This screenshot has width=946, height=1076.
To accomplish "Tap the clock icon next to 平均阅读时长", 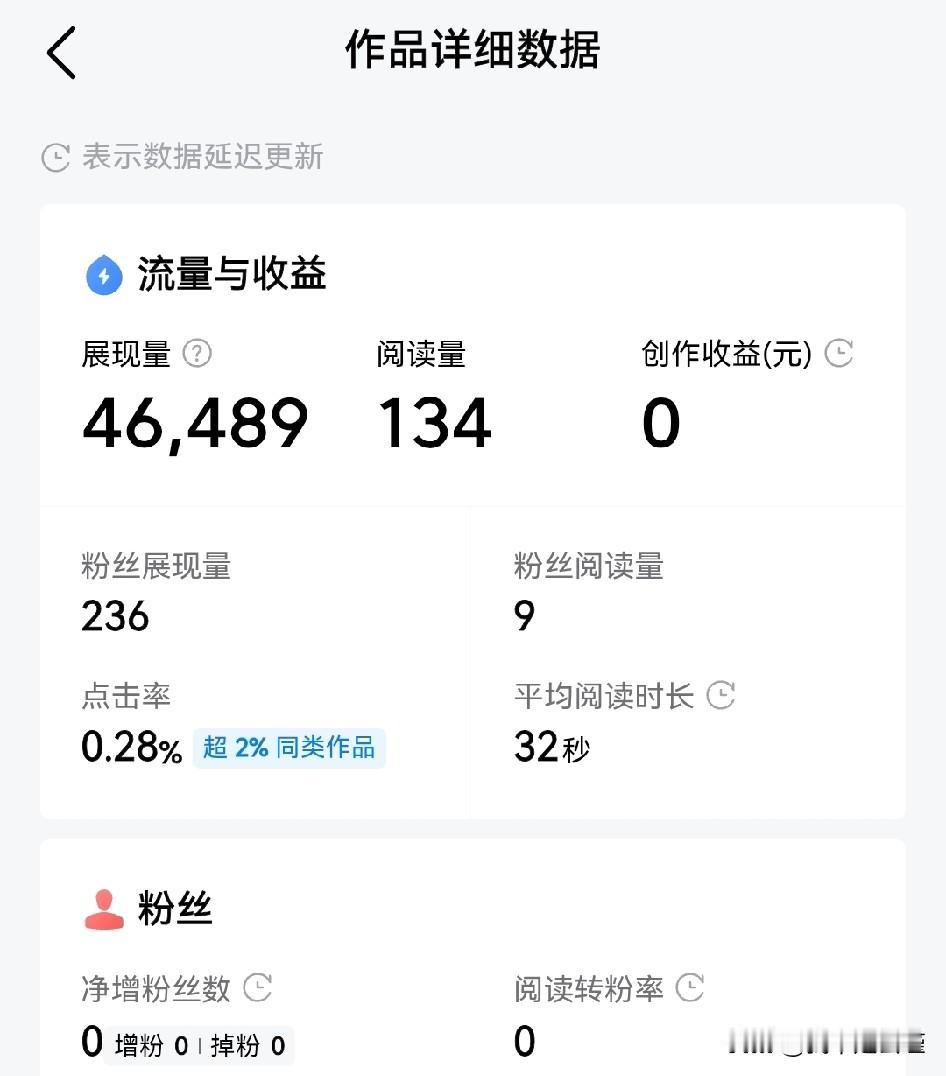I will [721, 696].
